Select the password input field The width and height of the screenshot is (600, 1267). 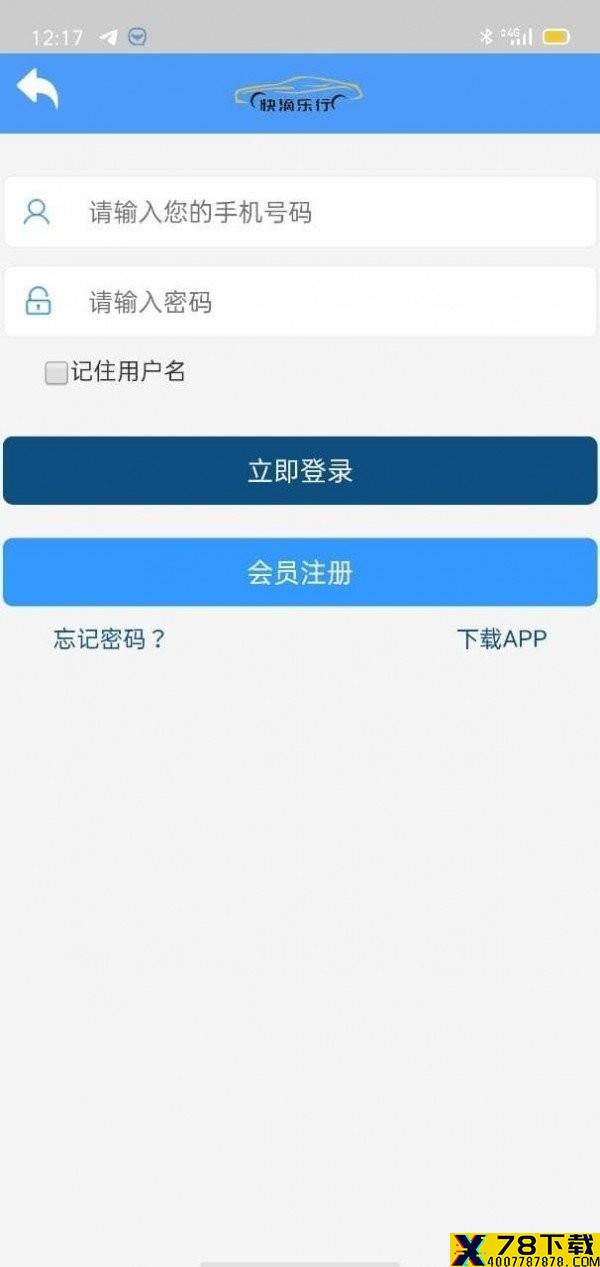(x=300, y=301)
